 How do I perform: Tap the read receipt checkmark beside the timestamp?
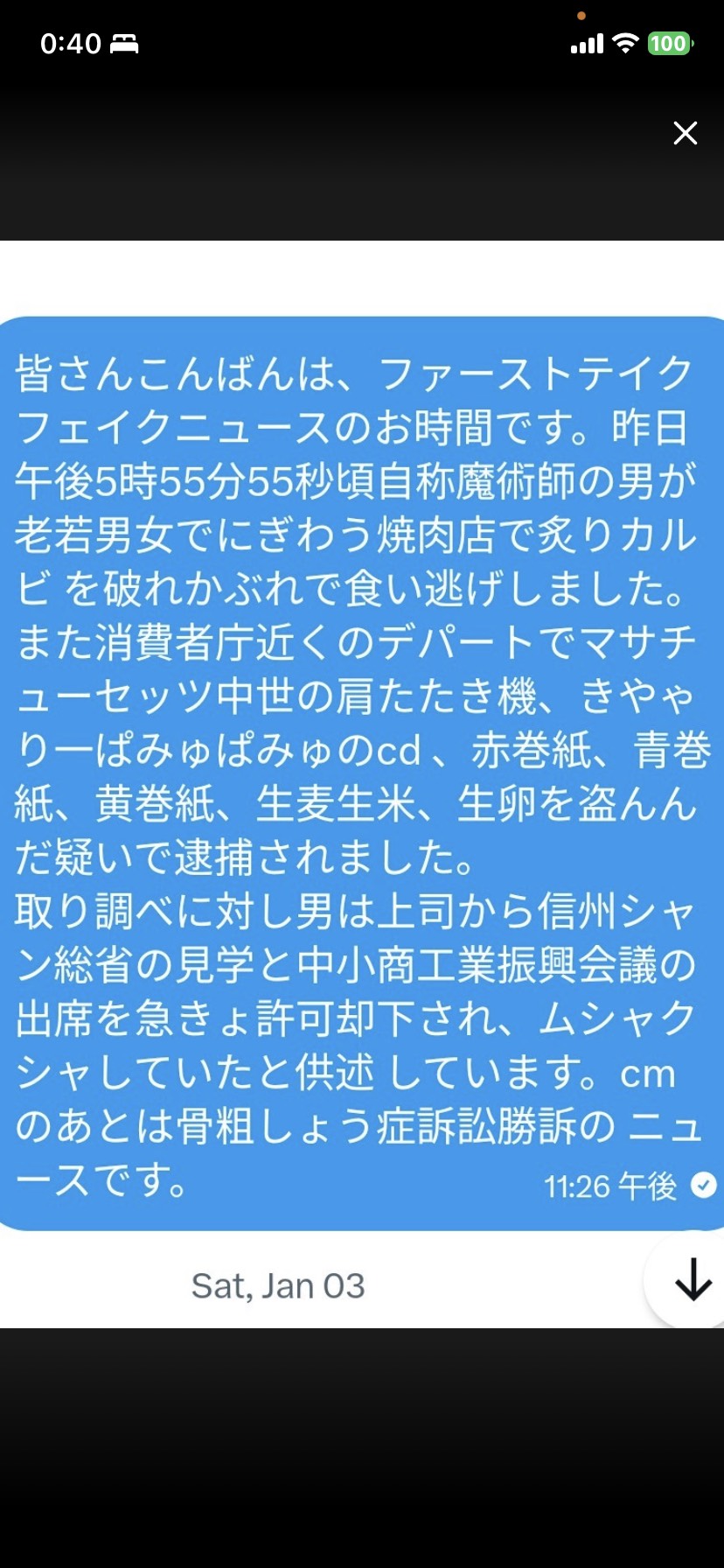click(702, 1186)
